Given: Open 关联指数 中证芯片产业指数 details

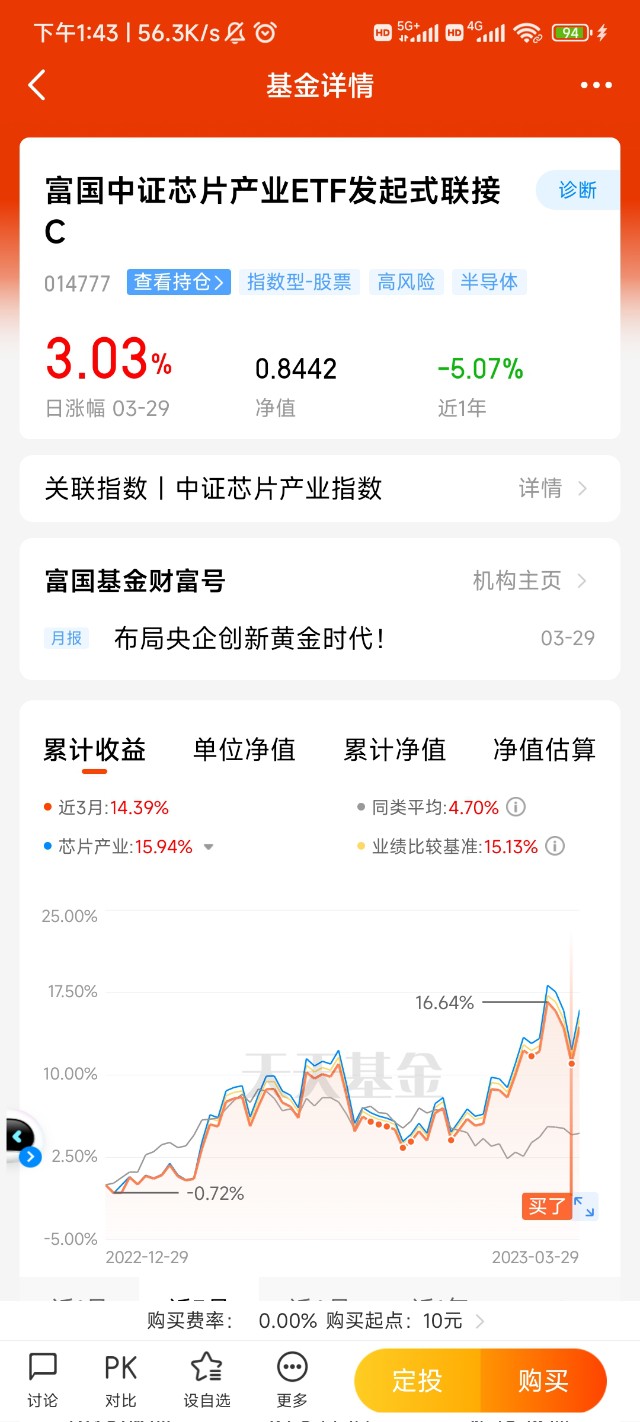Looking at the screenshot, I should point(552,488).
